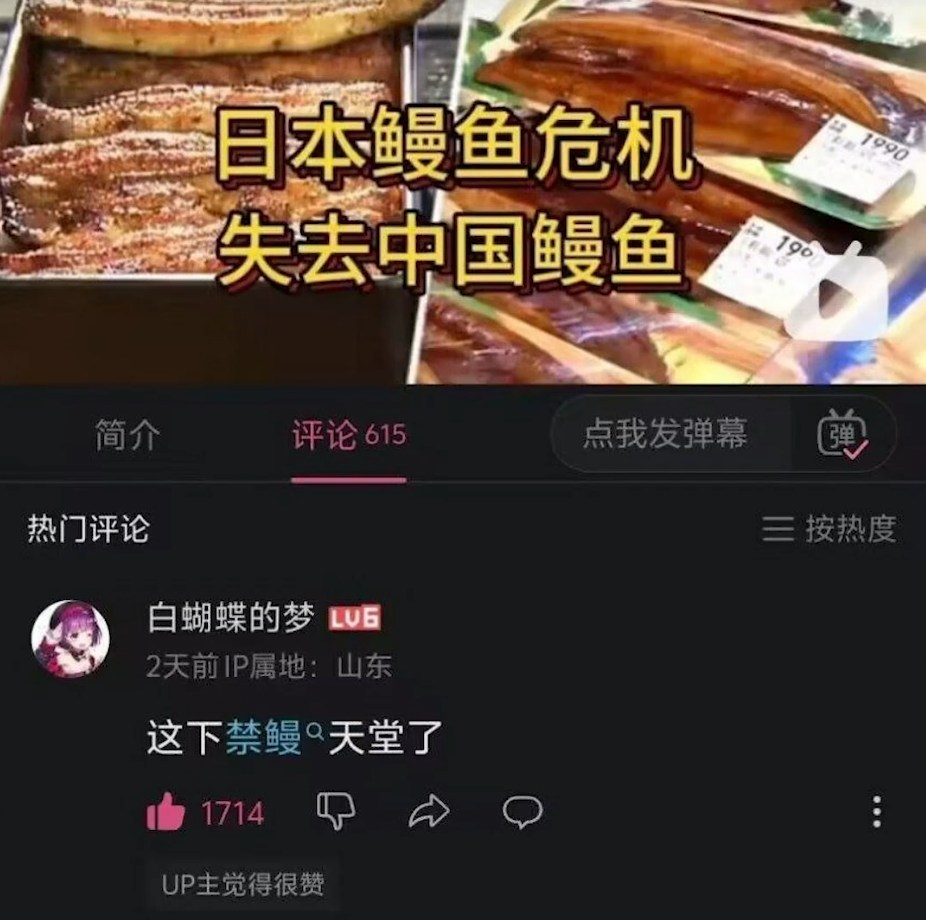Open the 禁鳗 search keyword link
The height and width of the screenshot is (920, 926).
coord(265,740)
